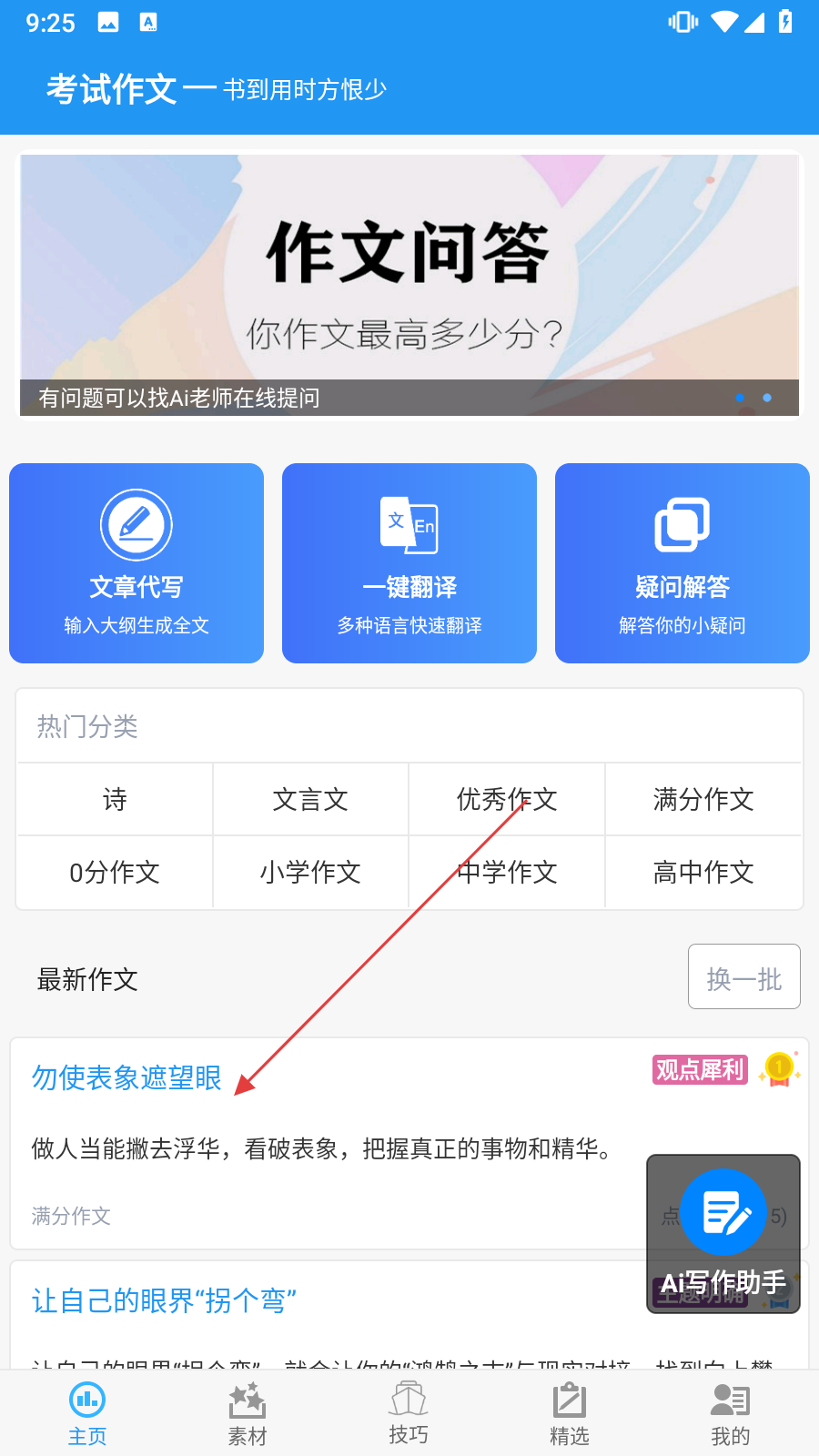The height and width of the screenshot is (1456, 819).
Task: Open 小学作文 category
Action: pyautogui.click(x=310, y=873)
